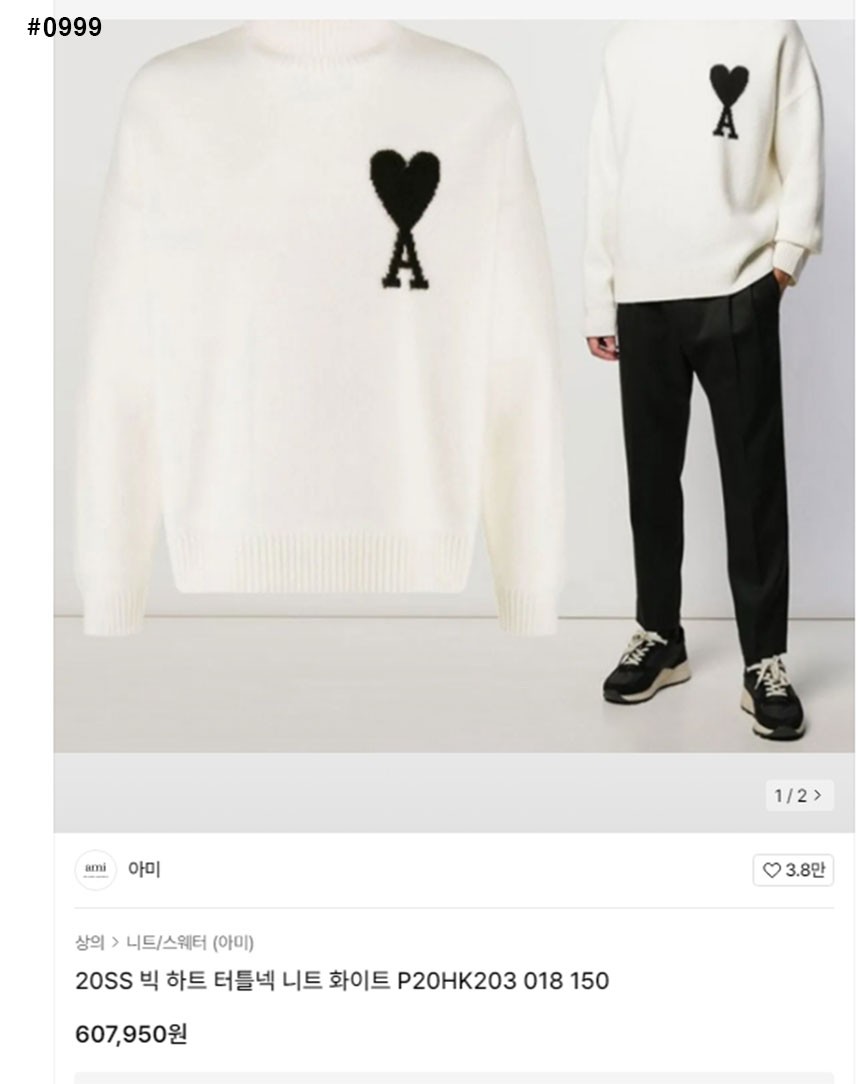The height and width of the screenshot is (1084, 860).
Task: Open the 상의 category breadcrumb
Action: pos(89,942)
